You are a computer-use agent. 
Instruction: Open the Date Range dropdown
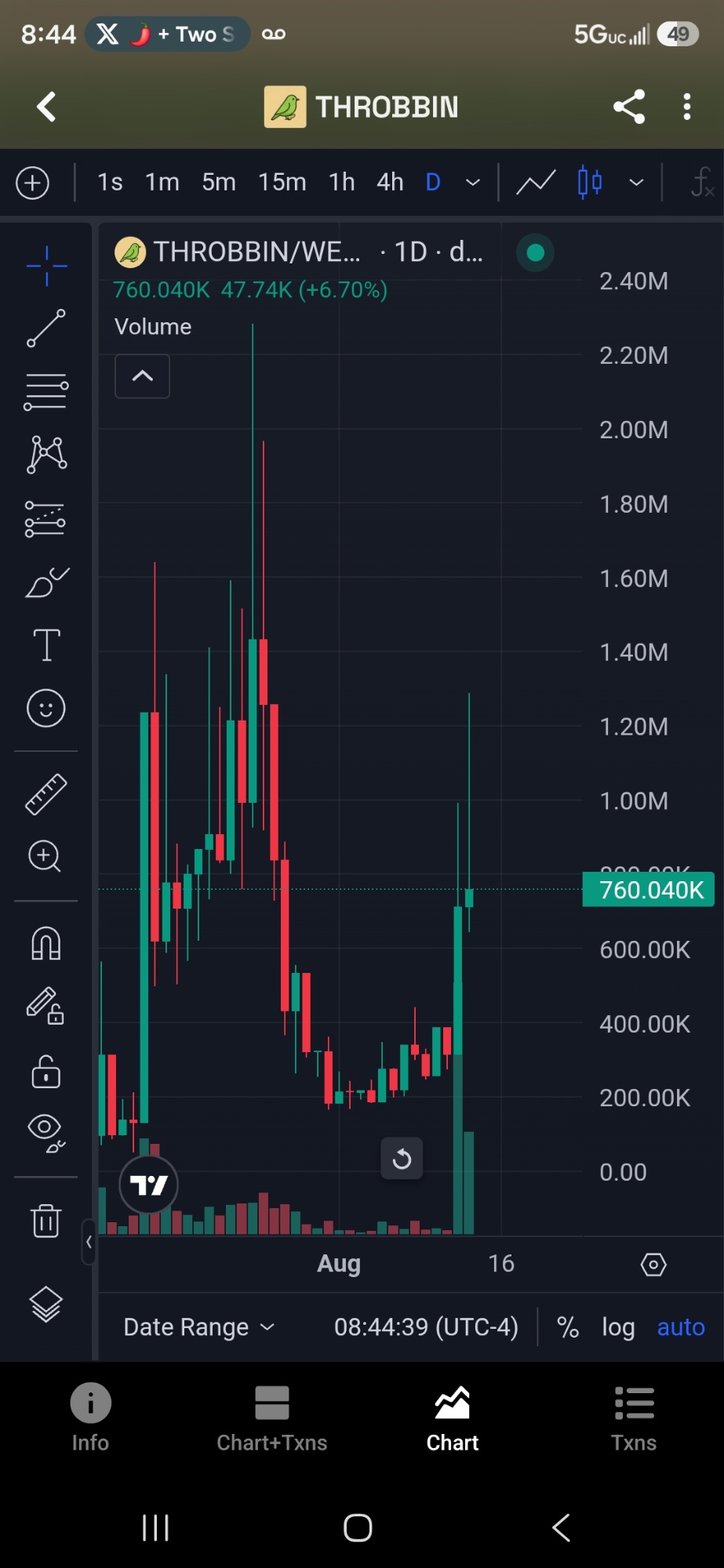click(199, 1327)
